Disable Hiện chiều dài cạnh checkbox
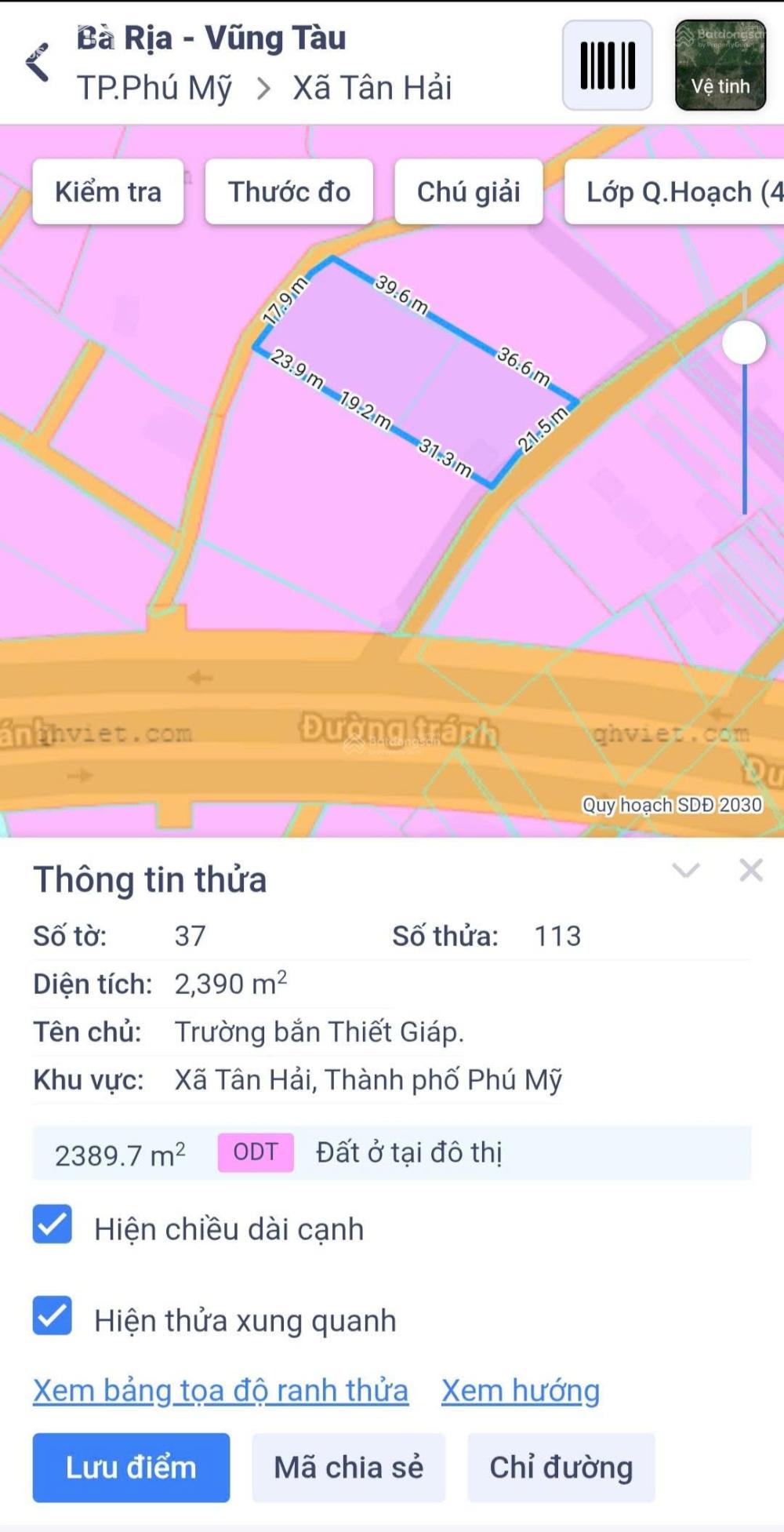The width and height of the screenshot is (784, 1532). 50,1228
